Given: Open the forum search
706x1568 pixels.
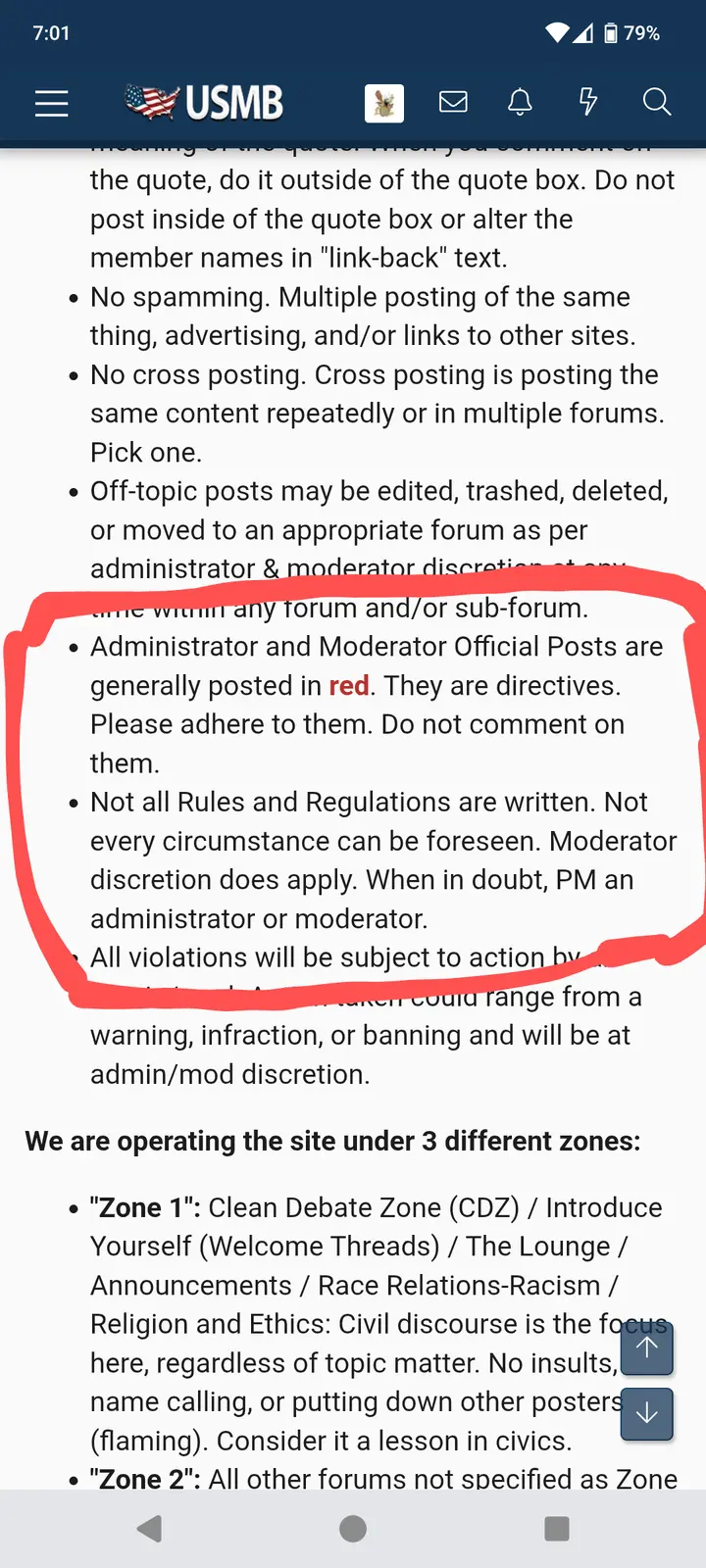Looking at the screenshot, I should (x=656, y=102).
